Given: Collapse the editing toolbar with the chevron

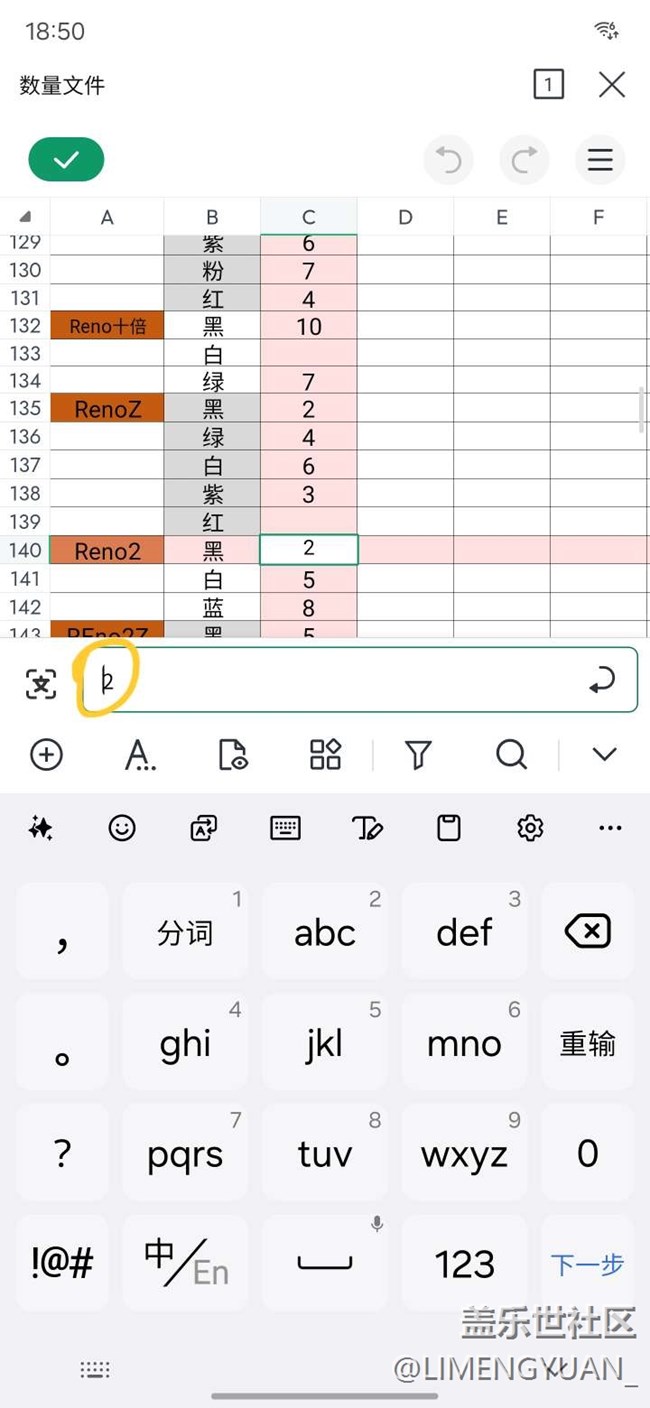Looking at the screenshot, I should 604,755.
